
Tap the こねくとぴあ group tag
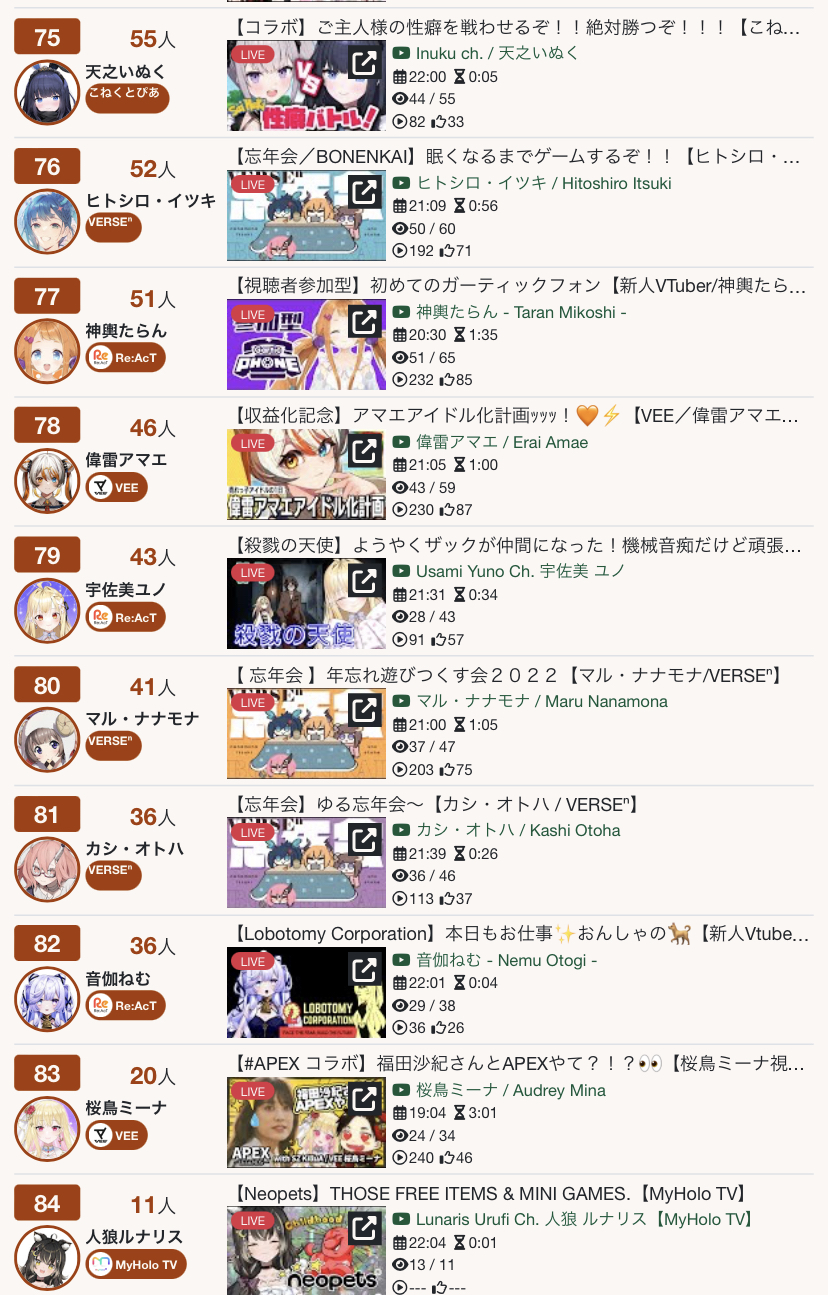[127, 98]
